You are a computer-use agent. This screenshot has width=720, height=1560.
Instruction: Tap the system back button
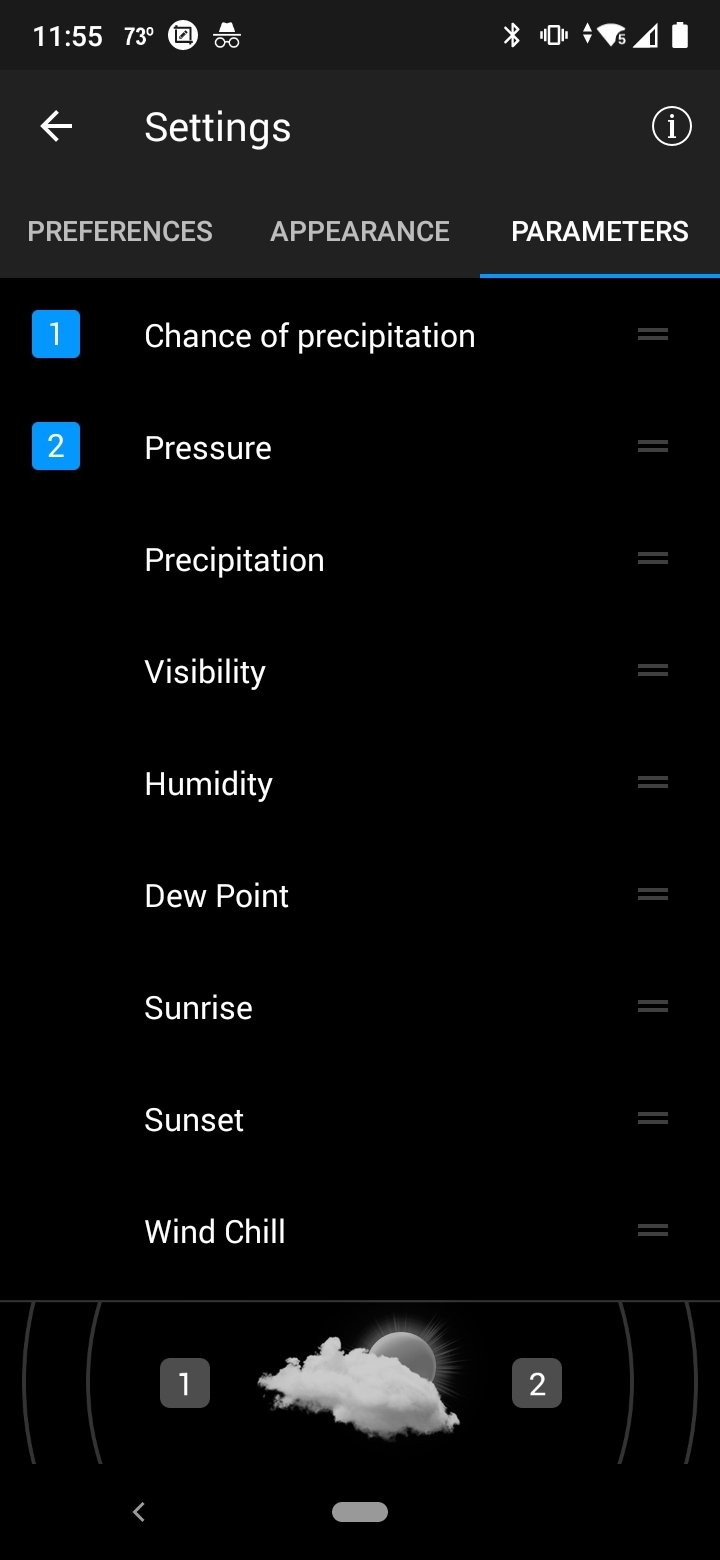[139, 1512]
